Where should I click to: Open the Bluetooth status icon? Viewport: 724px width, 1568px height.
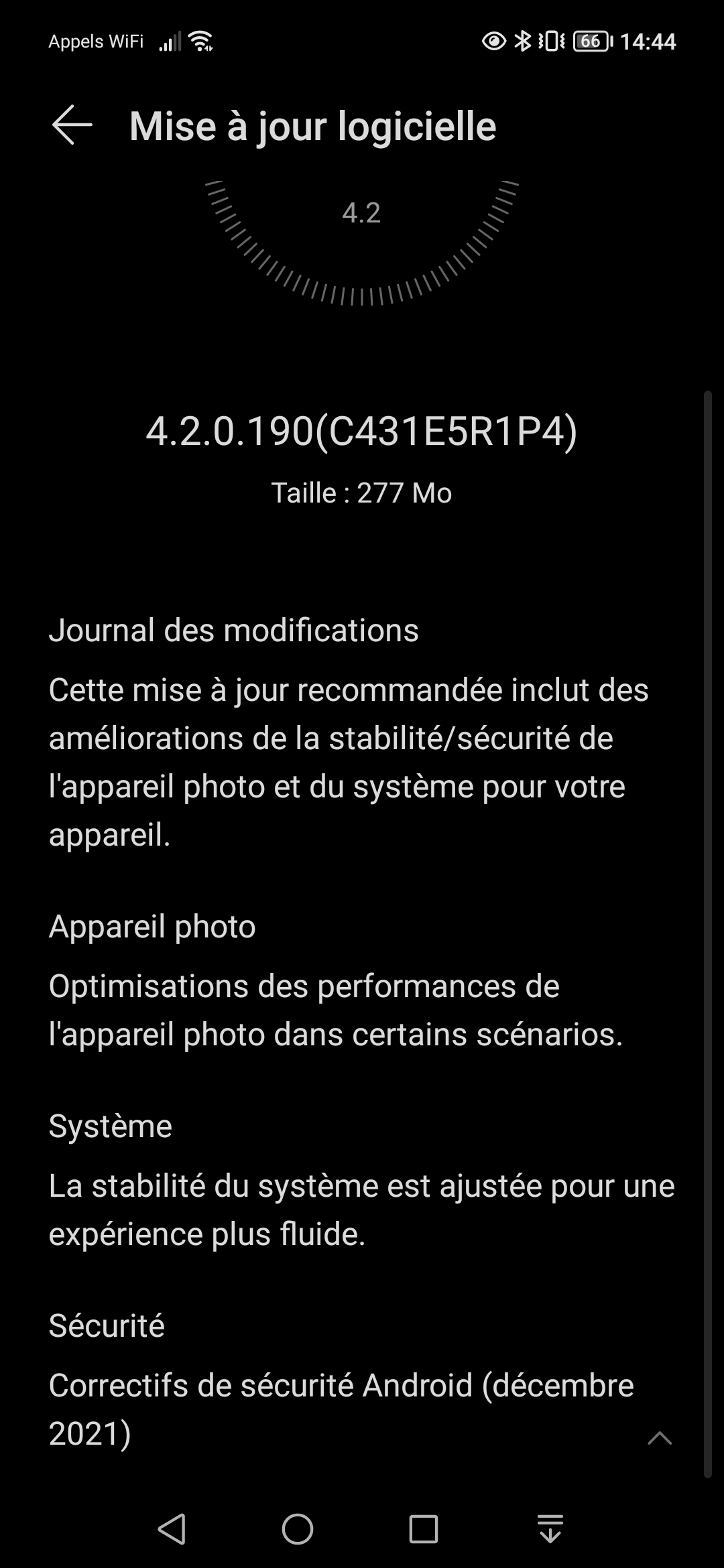click(524, 41)
